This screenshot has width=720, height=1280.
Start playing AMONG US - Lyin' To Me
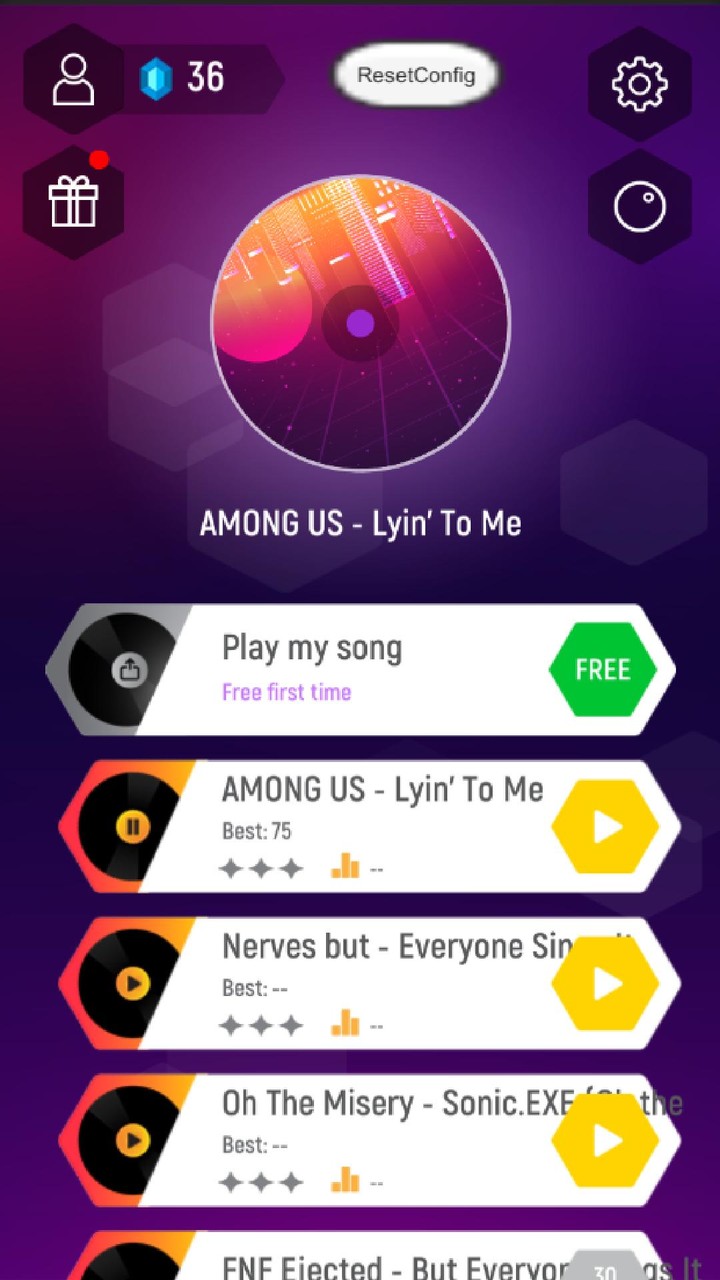coord(606,827)
